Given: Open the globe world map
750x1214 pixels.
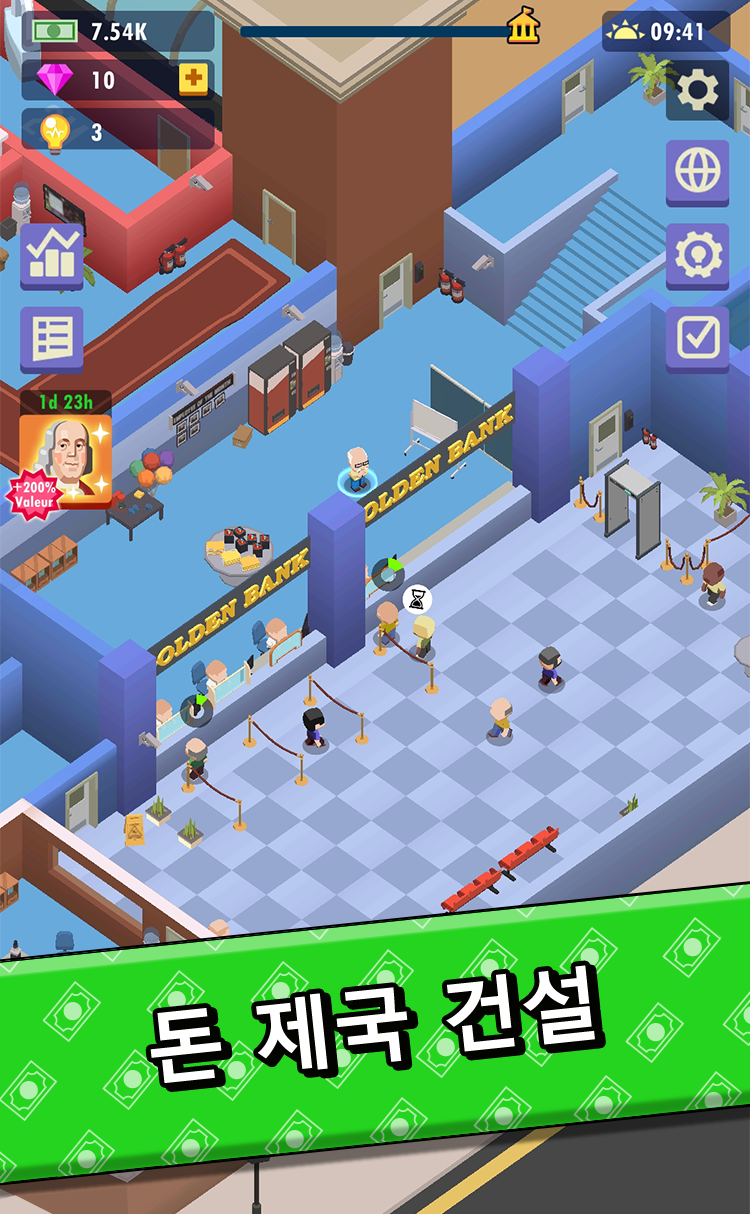Looking at the screenshot, I should click(x=698, y=172).
